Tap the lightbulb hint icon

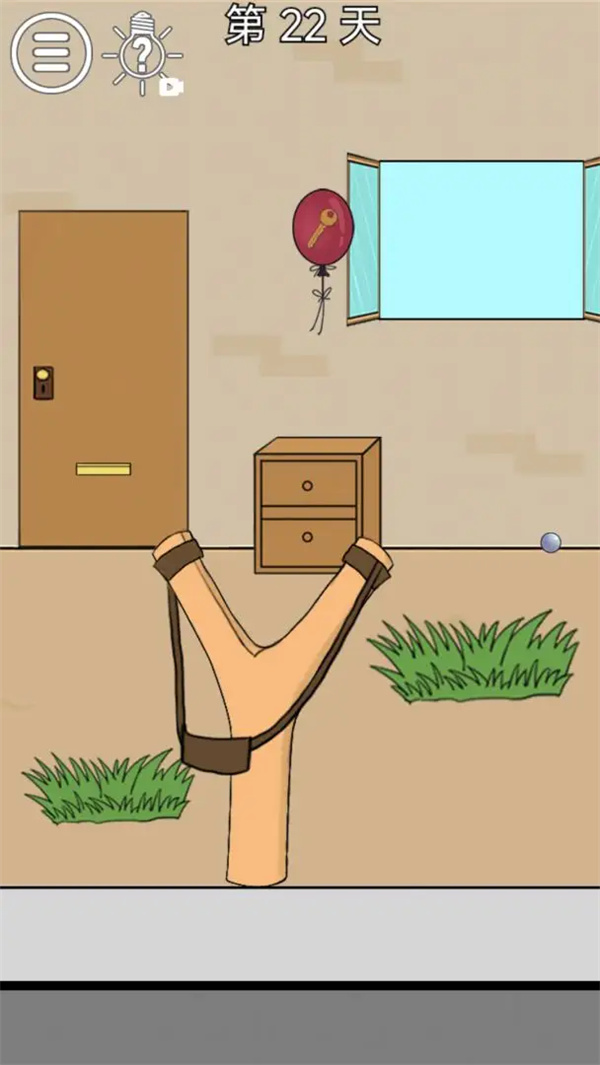(x=143, y=54)
